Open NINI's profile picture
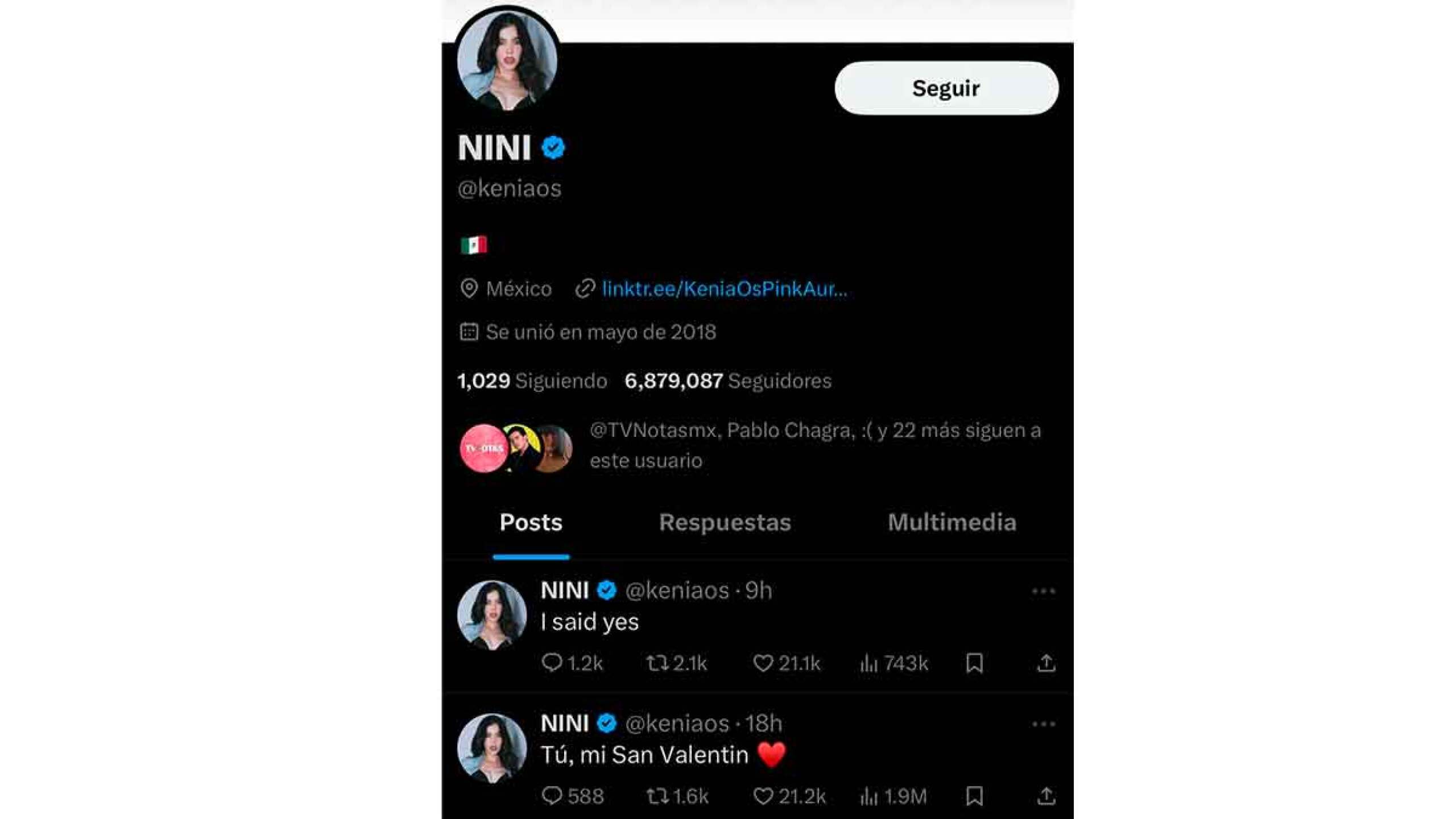 507,60
